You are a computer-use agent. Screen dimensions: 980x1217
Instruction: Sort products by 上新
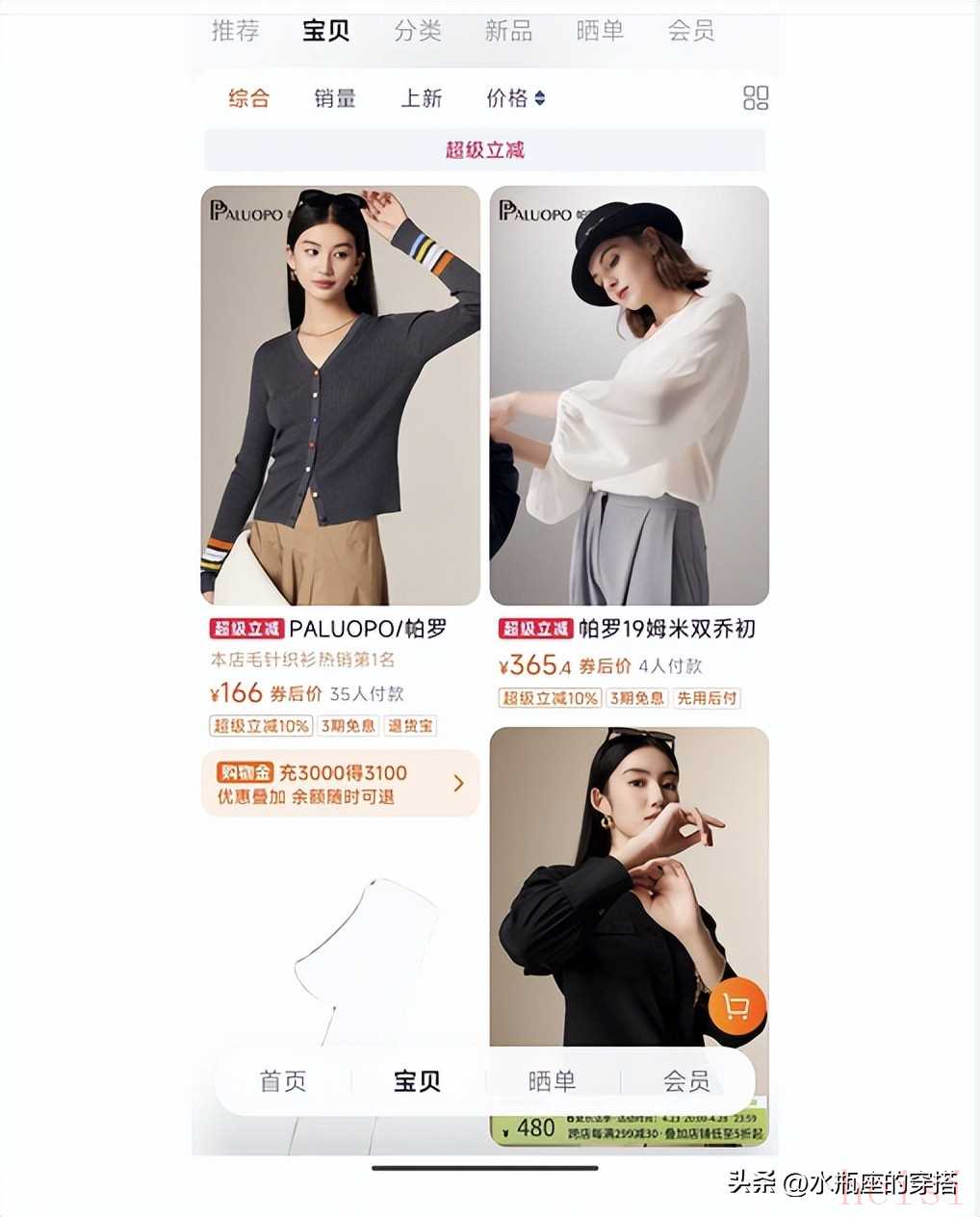pos(422,97)
